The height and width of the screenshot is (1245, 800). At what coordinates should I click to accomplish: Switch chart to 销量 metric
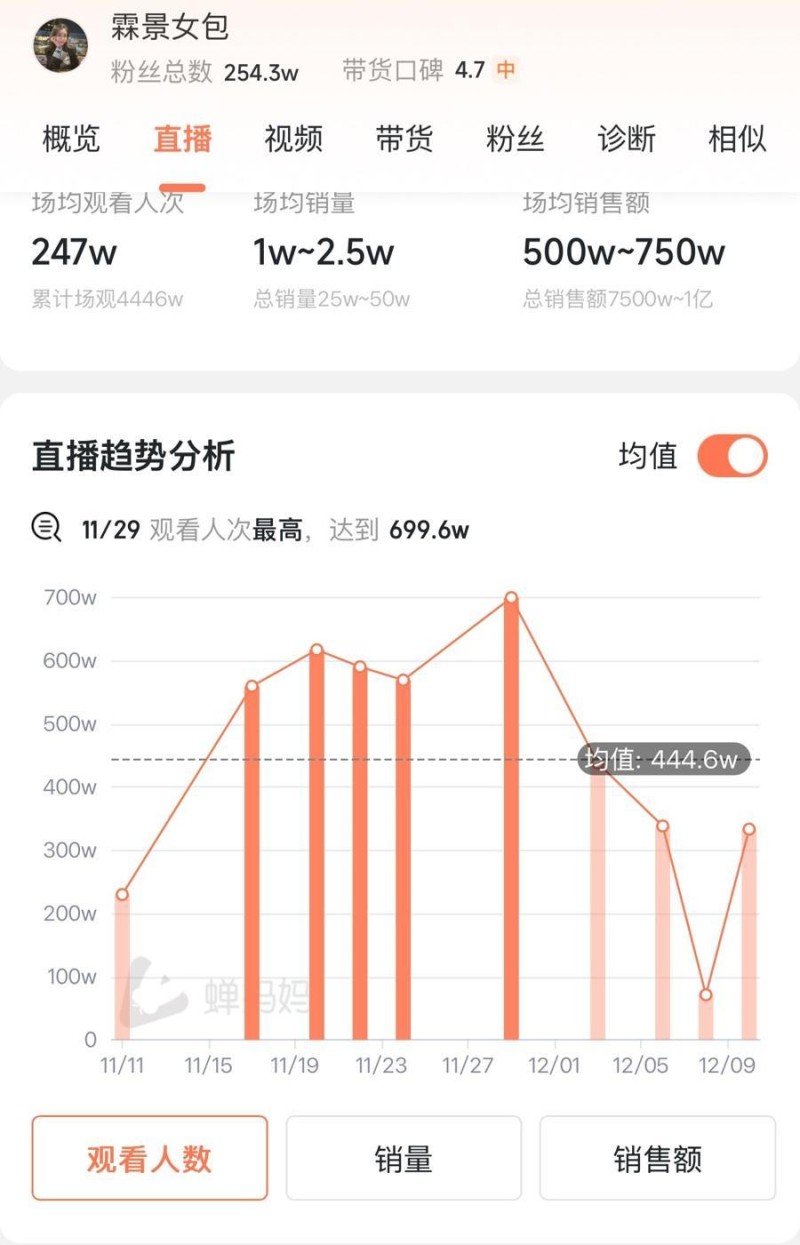[x=402, y=1158]
